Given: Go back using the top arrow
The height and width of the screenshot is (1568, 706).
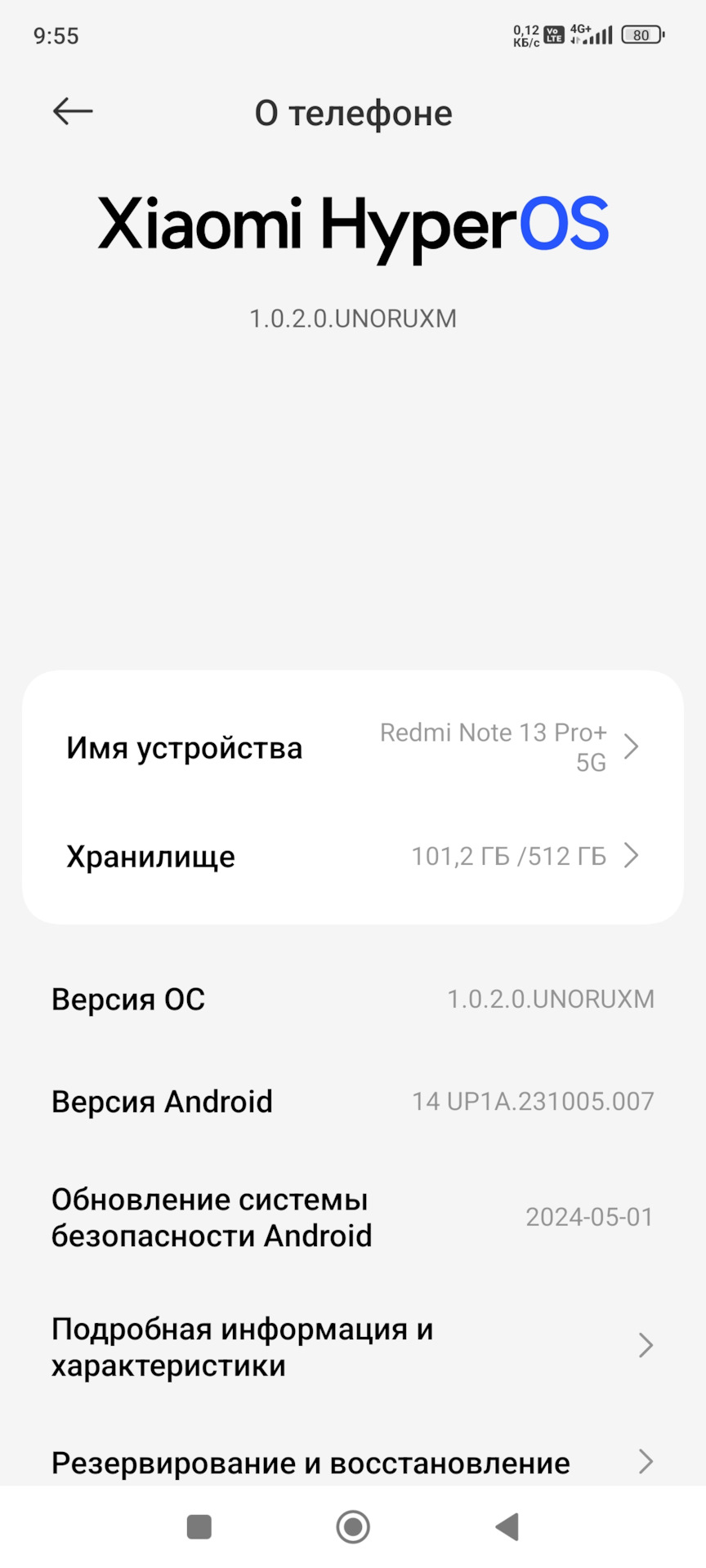Looking at the screenshot, I should (73, 112).
